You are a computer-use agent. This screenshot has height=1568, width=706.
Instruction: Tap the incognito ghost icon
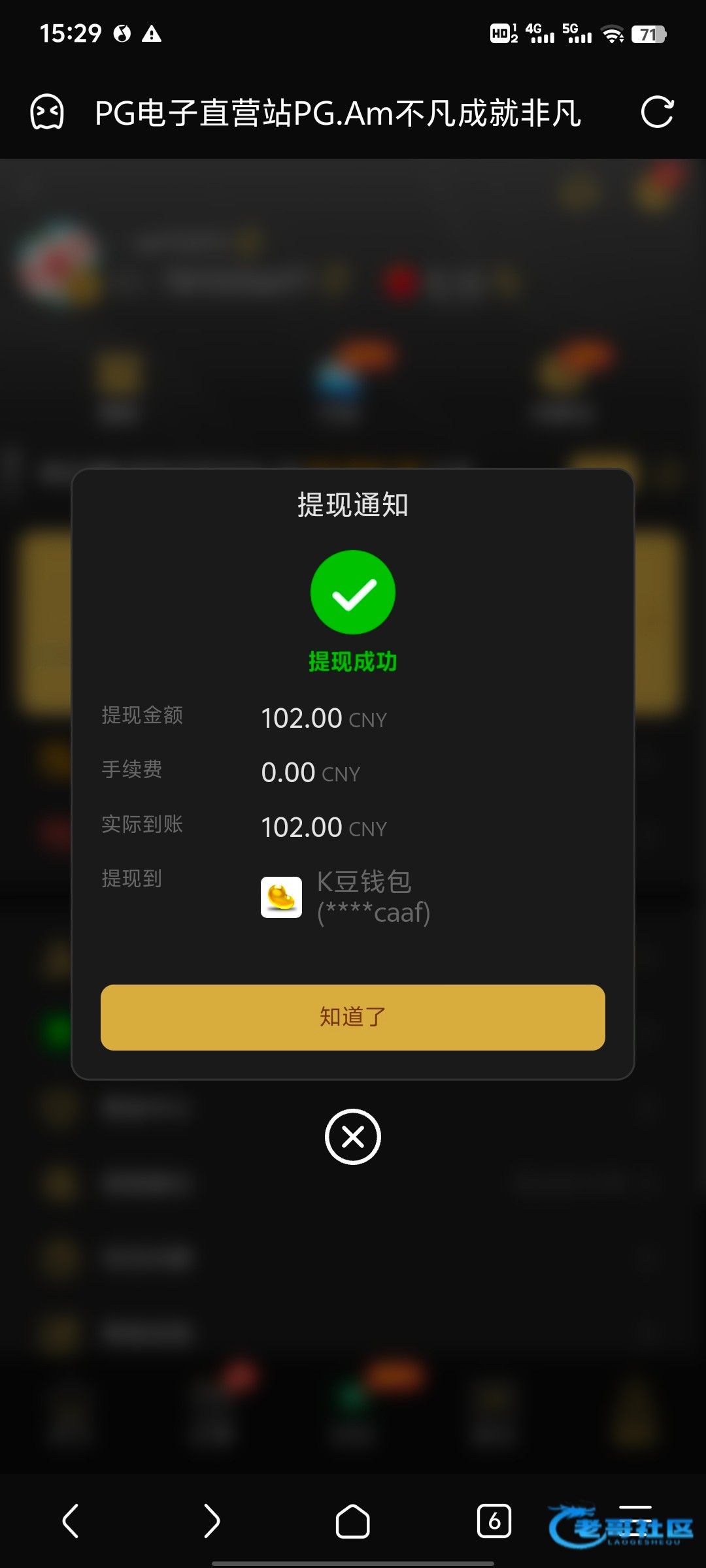click(47, 112)
